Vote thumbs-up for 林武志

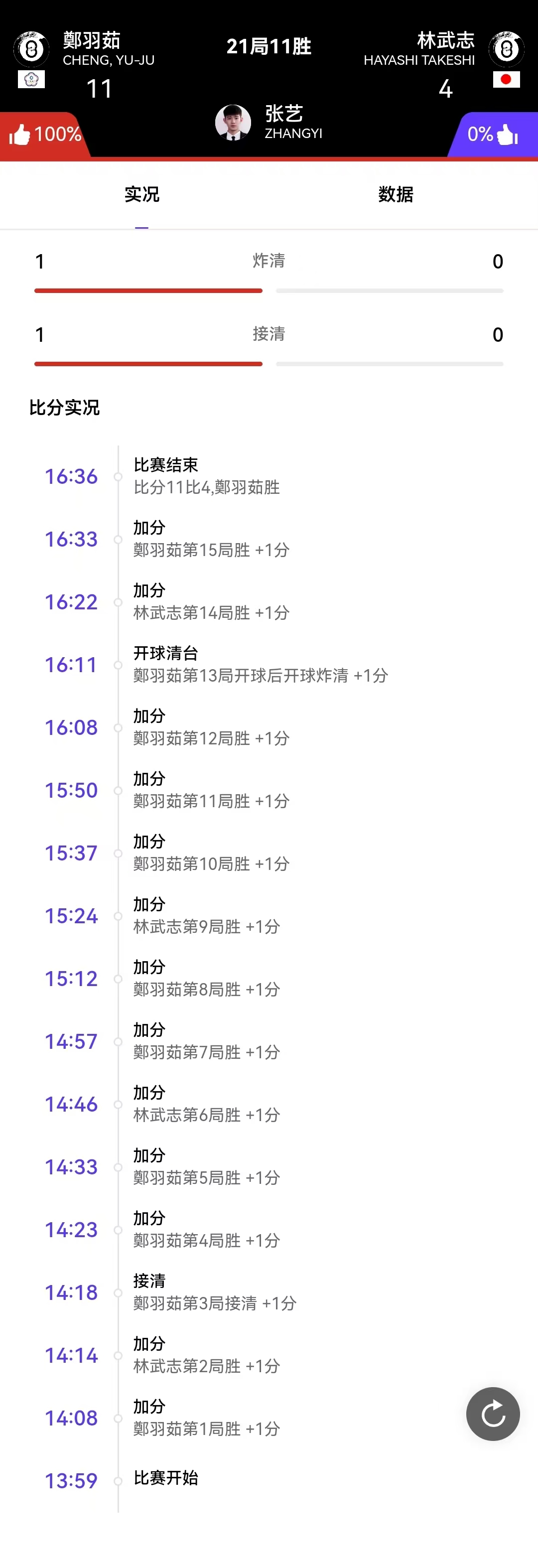[x=494, y=135]
